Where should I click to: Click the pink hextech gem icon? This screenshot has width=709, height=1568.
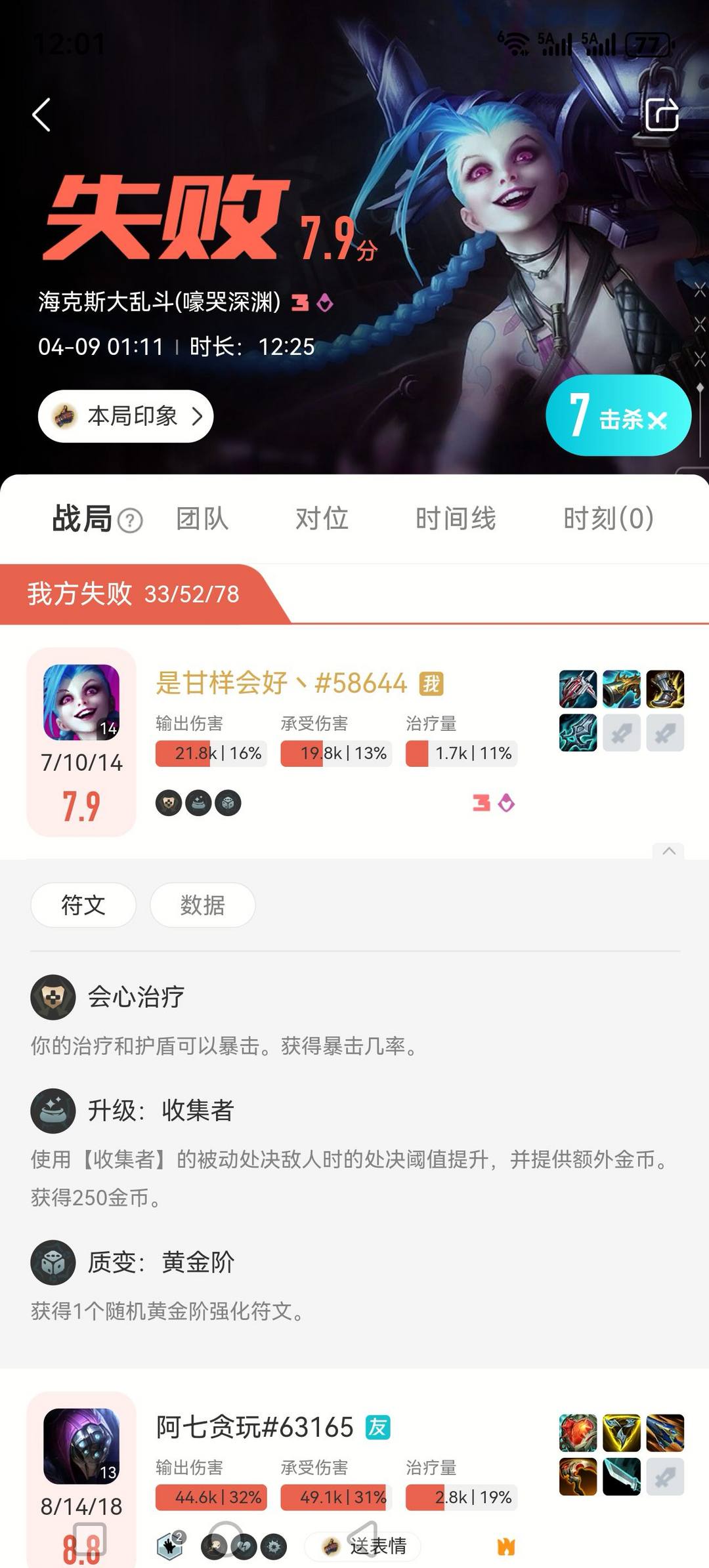pos(505,802)
